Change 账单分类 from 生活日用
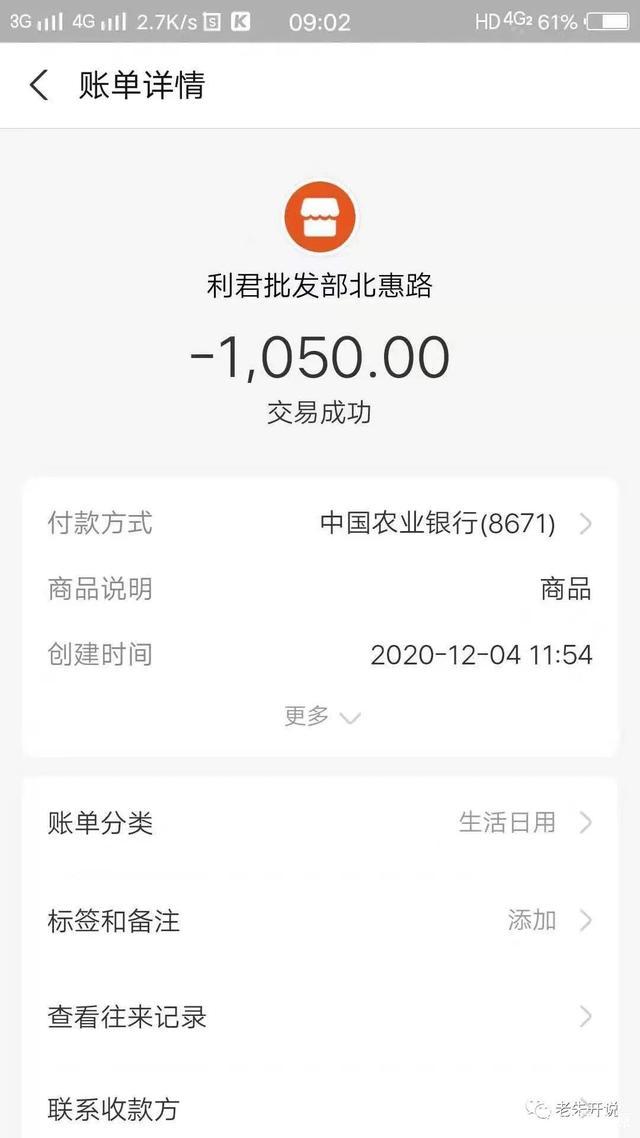The image size is (640, 1138). click(x=320, y=823)
